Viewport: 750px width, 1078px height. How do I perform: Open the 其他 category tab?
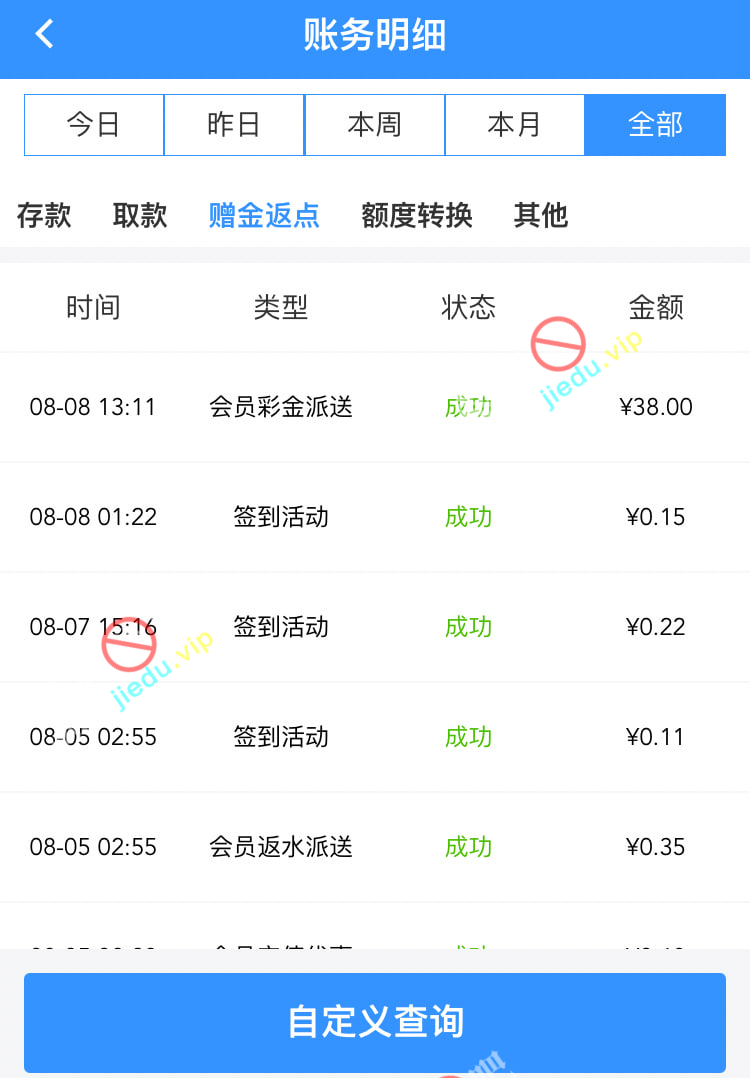click(x=541, y=215)
